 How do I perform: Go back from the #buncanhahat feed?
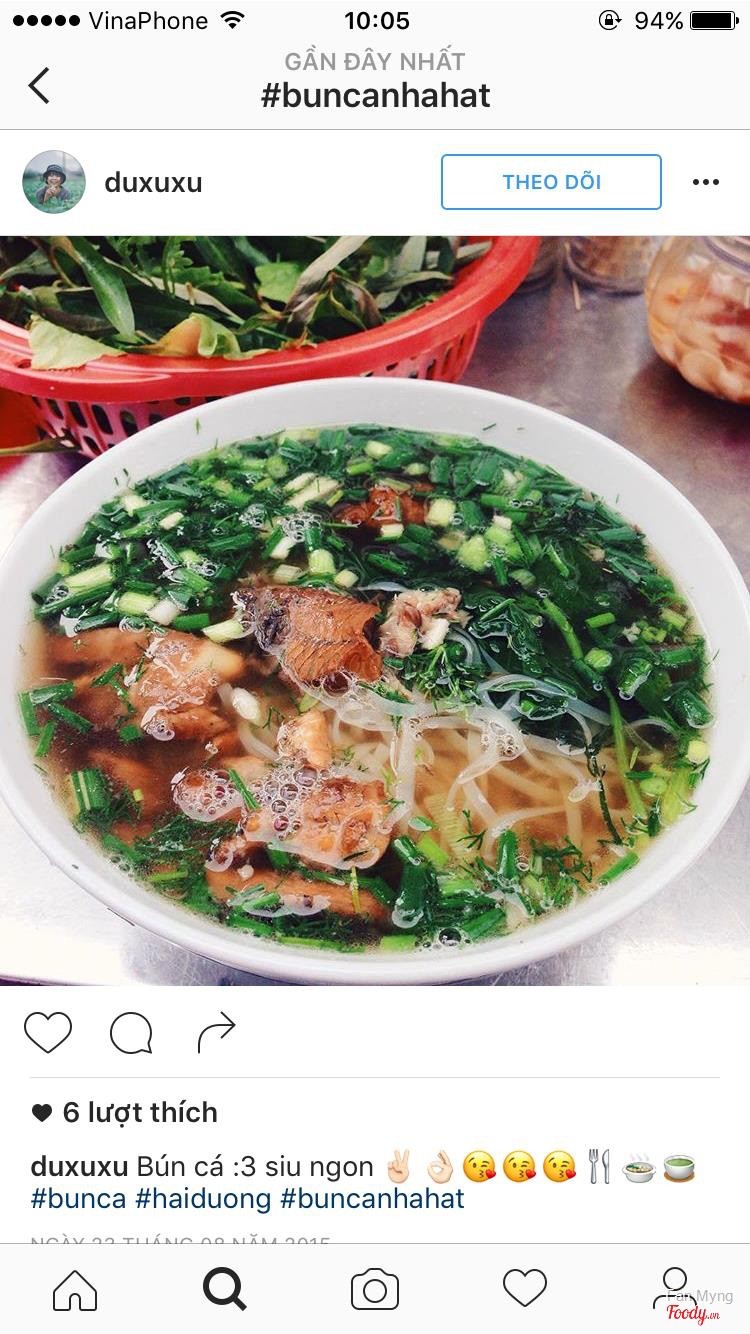click(x=39, y=86)
